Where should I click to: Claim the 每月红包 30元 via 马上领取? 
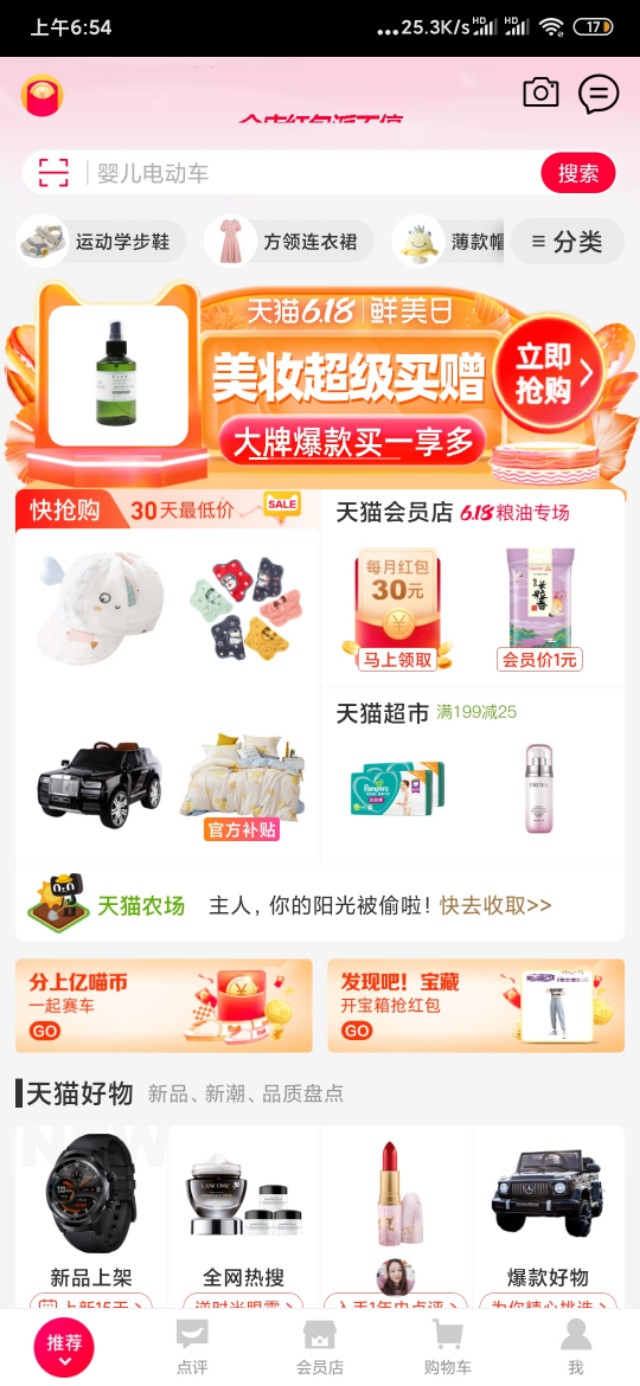coord(398,659)
